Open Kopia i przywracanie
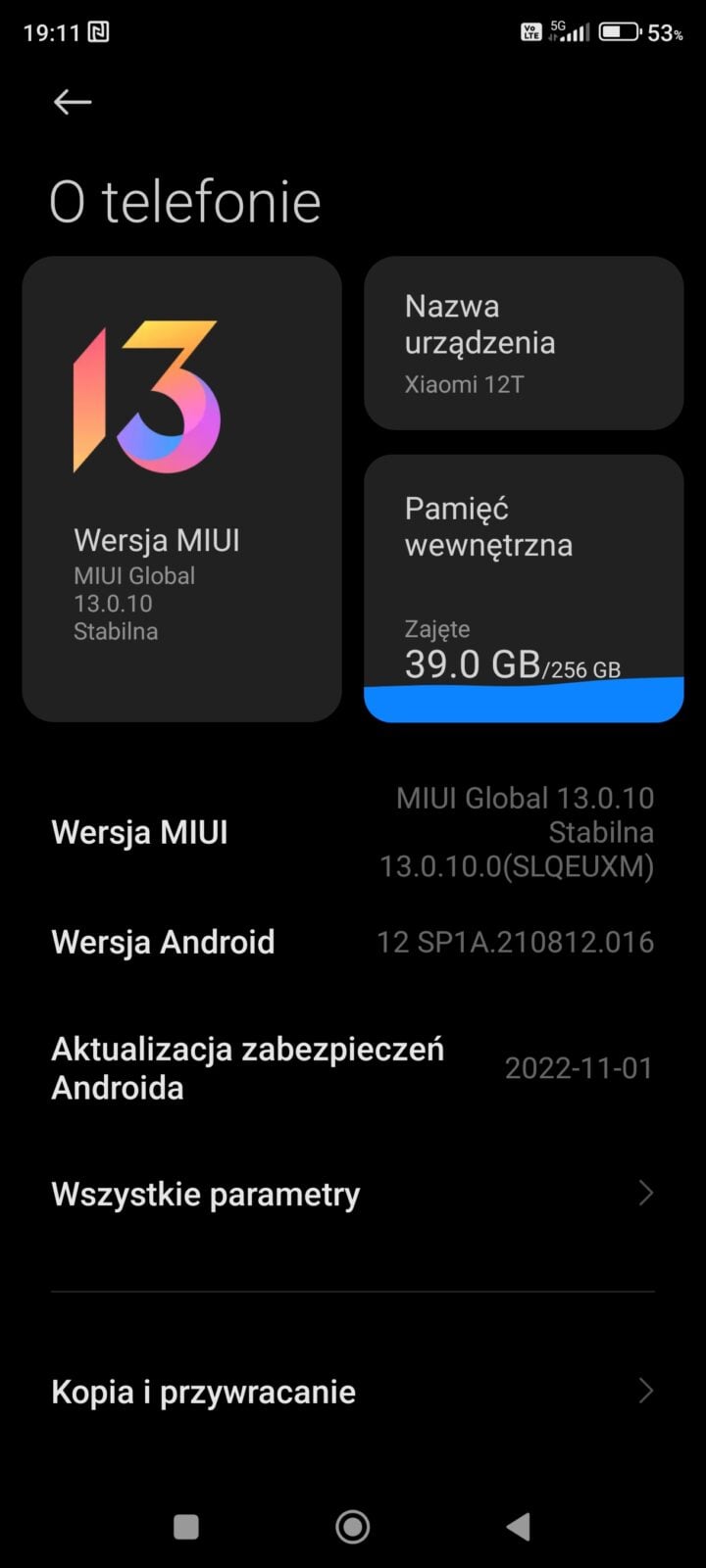 pyautogui.click(x=353, y=1392)
